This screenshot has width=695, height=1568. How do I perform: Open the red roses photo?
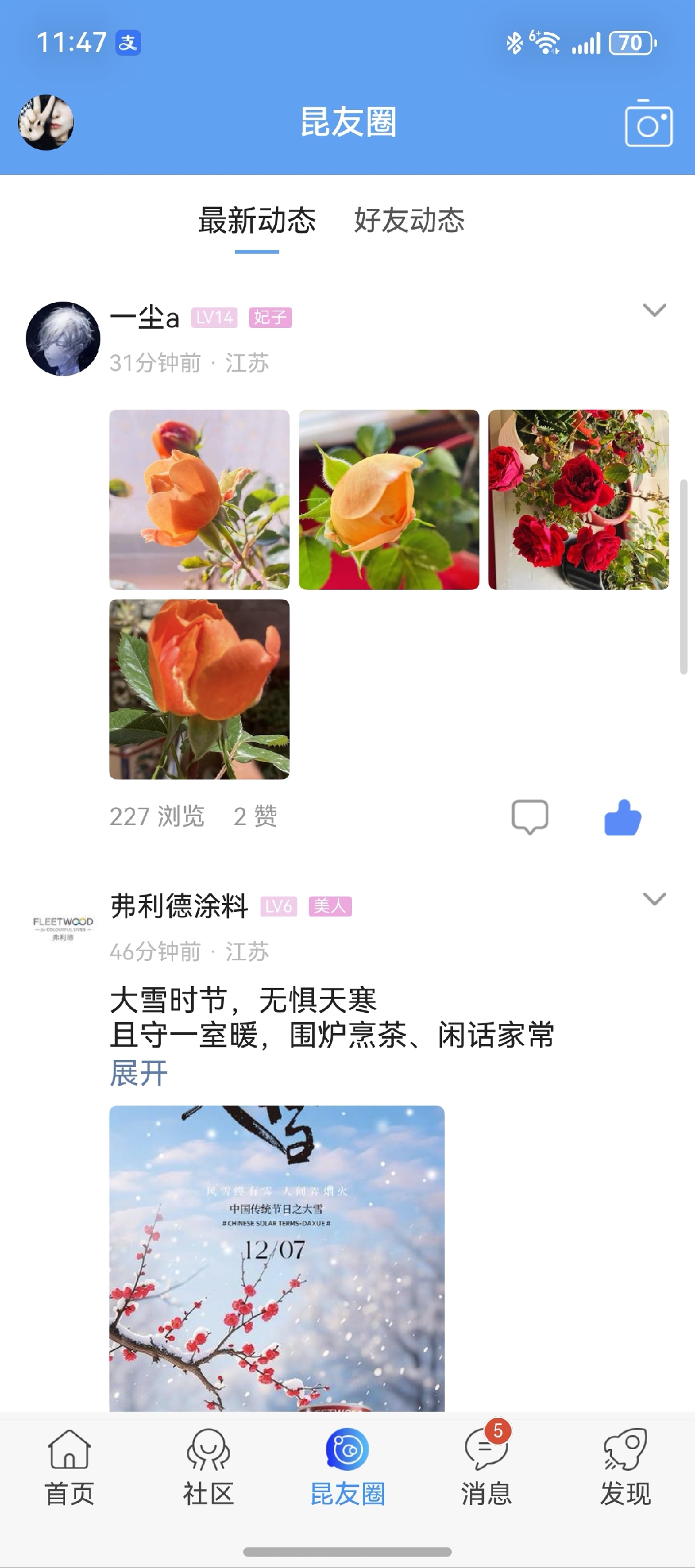pos(579,500)
